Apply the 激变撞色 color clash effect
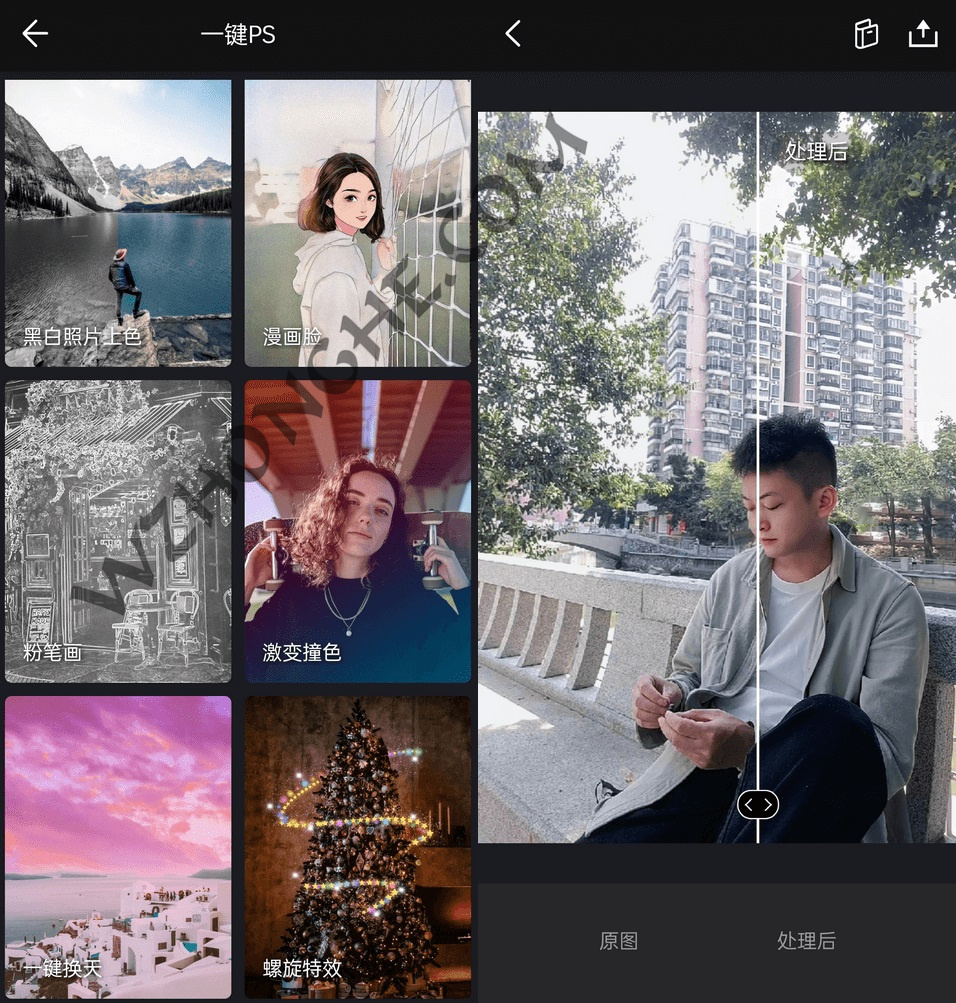The image size is (956, 1003). click(x=357, y=530)
